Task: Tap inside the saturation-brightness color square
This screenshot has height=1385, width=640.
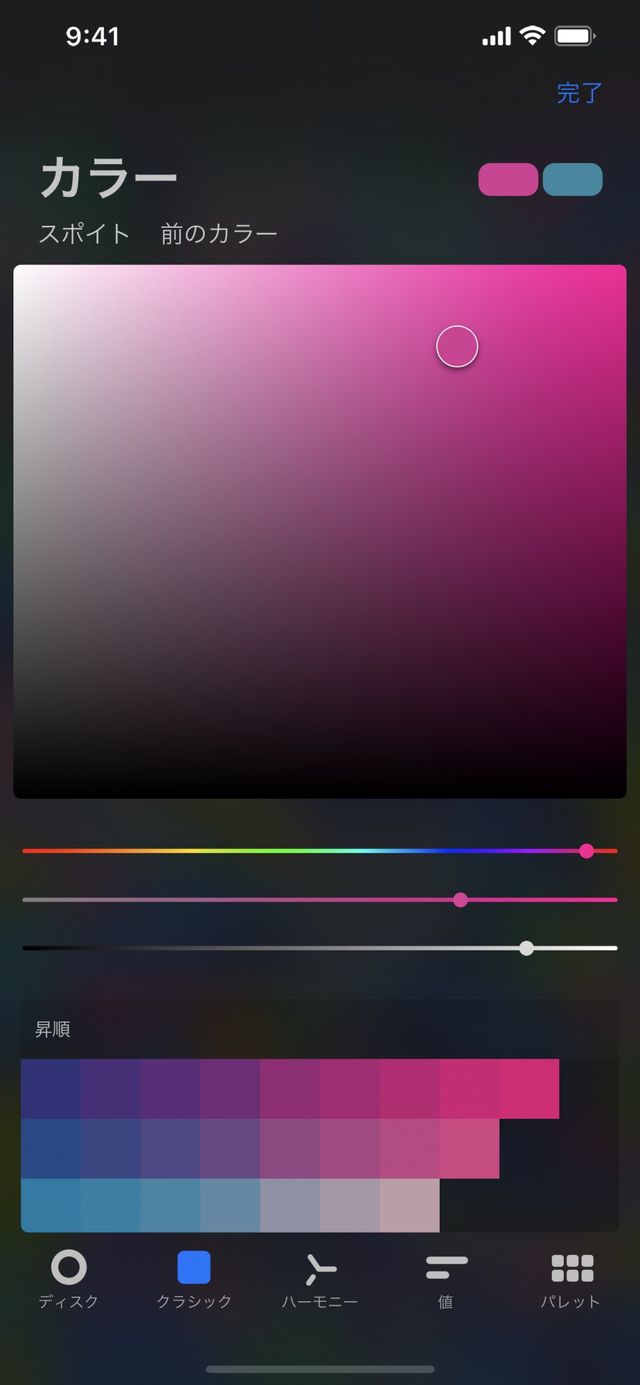Action: click(320, 530)
